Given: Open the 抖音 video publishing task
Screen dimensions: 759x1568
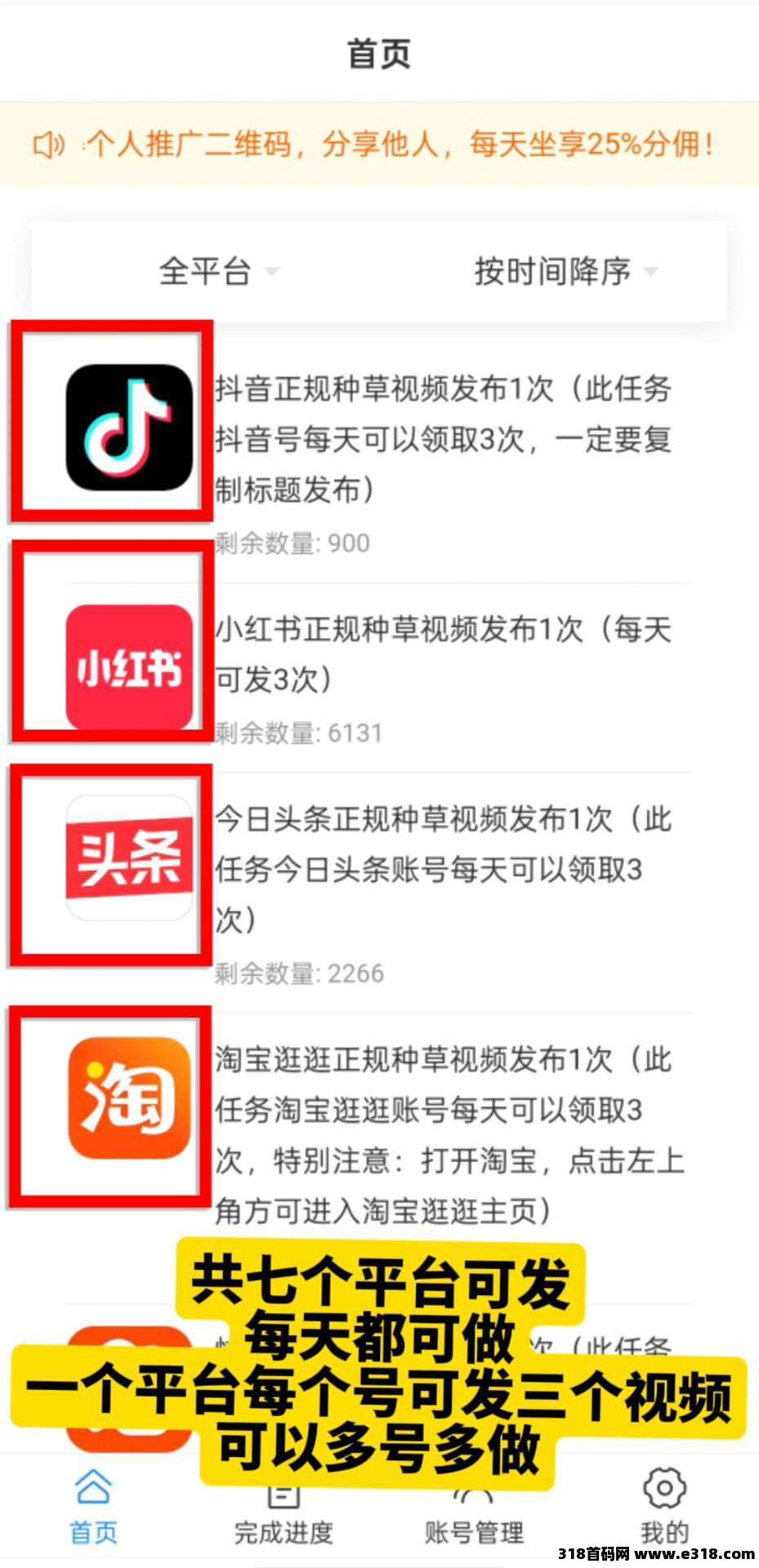Looking at the screenshot, I should point(442,439).
